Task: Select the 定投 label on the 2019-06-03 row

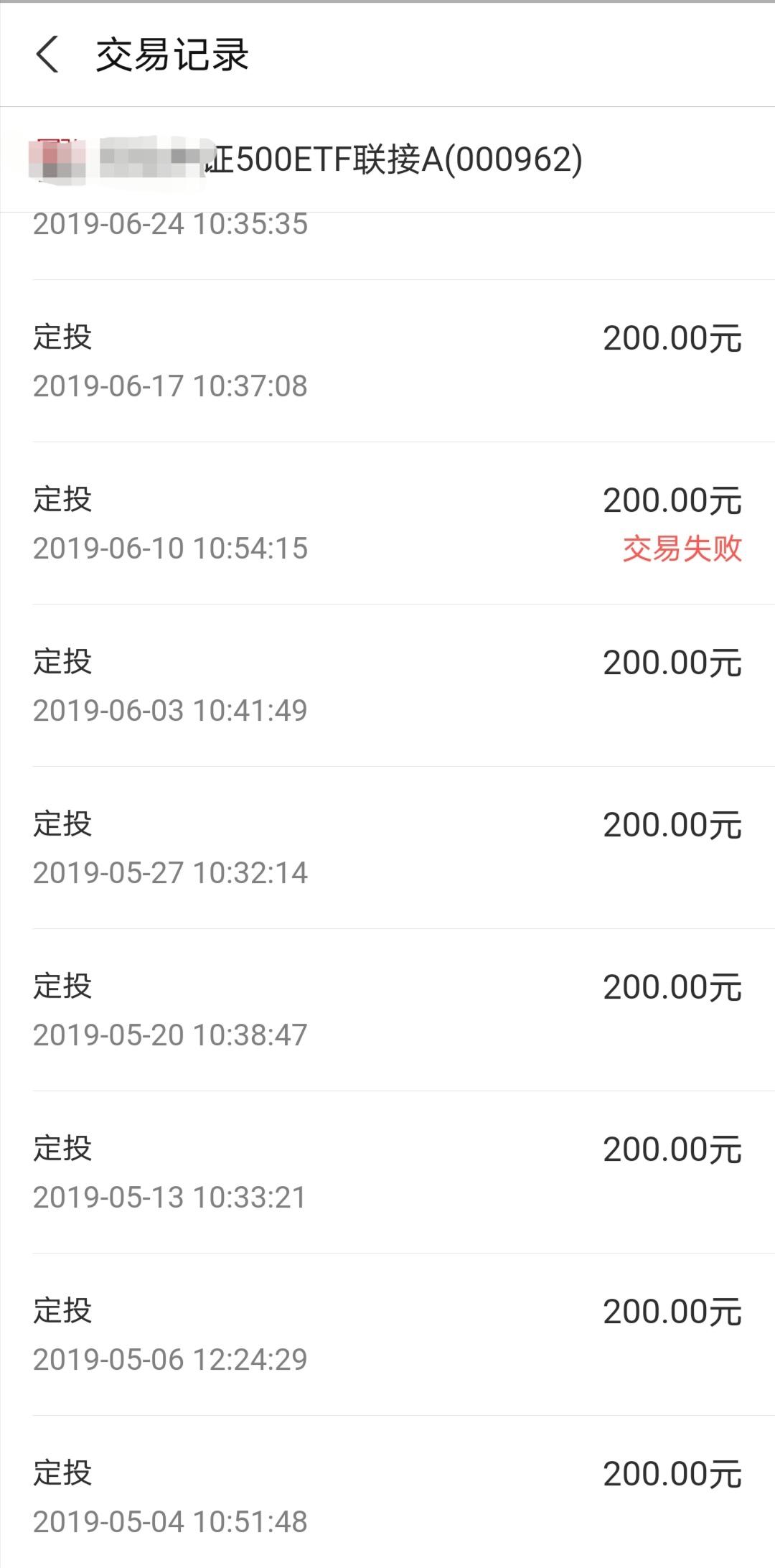Action: [62, 662]
